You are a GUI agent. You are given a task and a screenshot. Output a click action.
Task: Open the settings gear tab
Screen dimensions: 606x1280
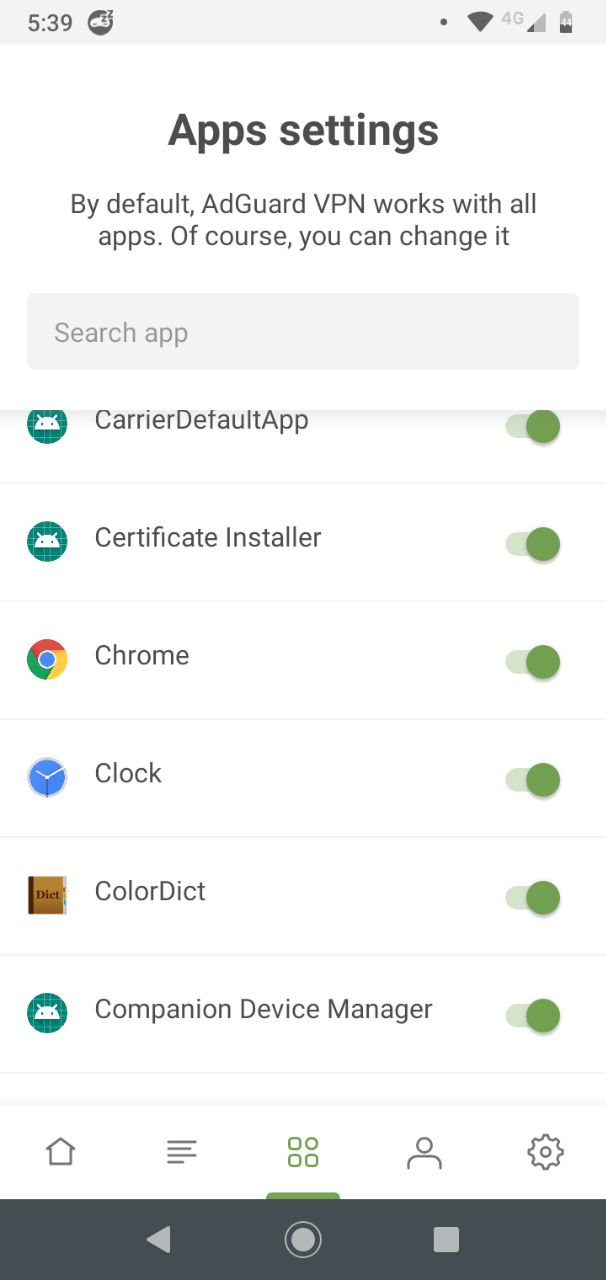click(x=545, y=1152)
